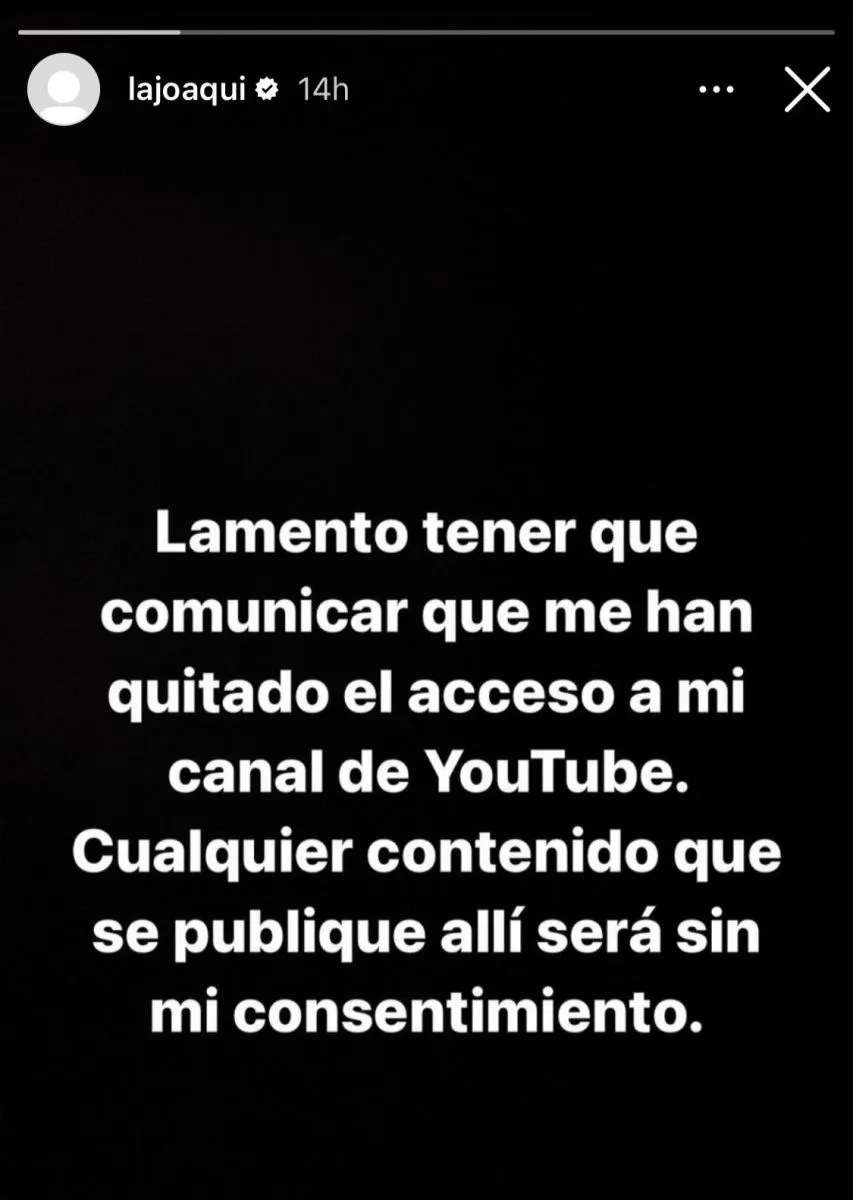Close the story viewer

[x=806, y=90]
